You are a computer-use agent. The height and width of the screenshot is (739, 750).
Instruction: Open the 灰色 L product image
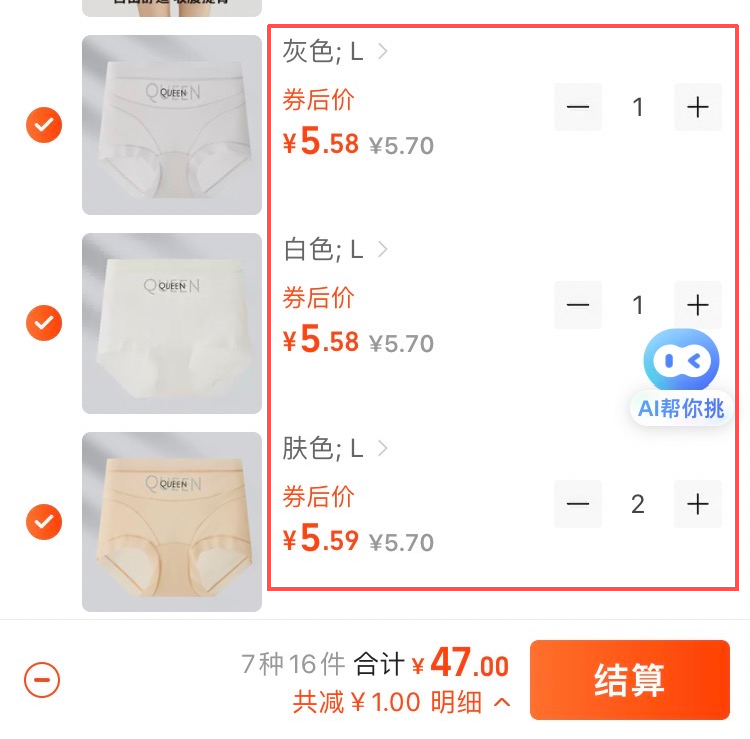[x=172, y=125]
